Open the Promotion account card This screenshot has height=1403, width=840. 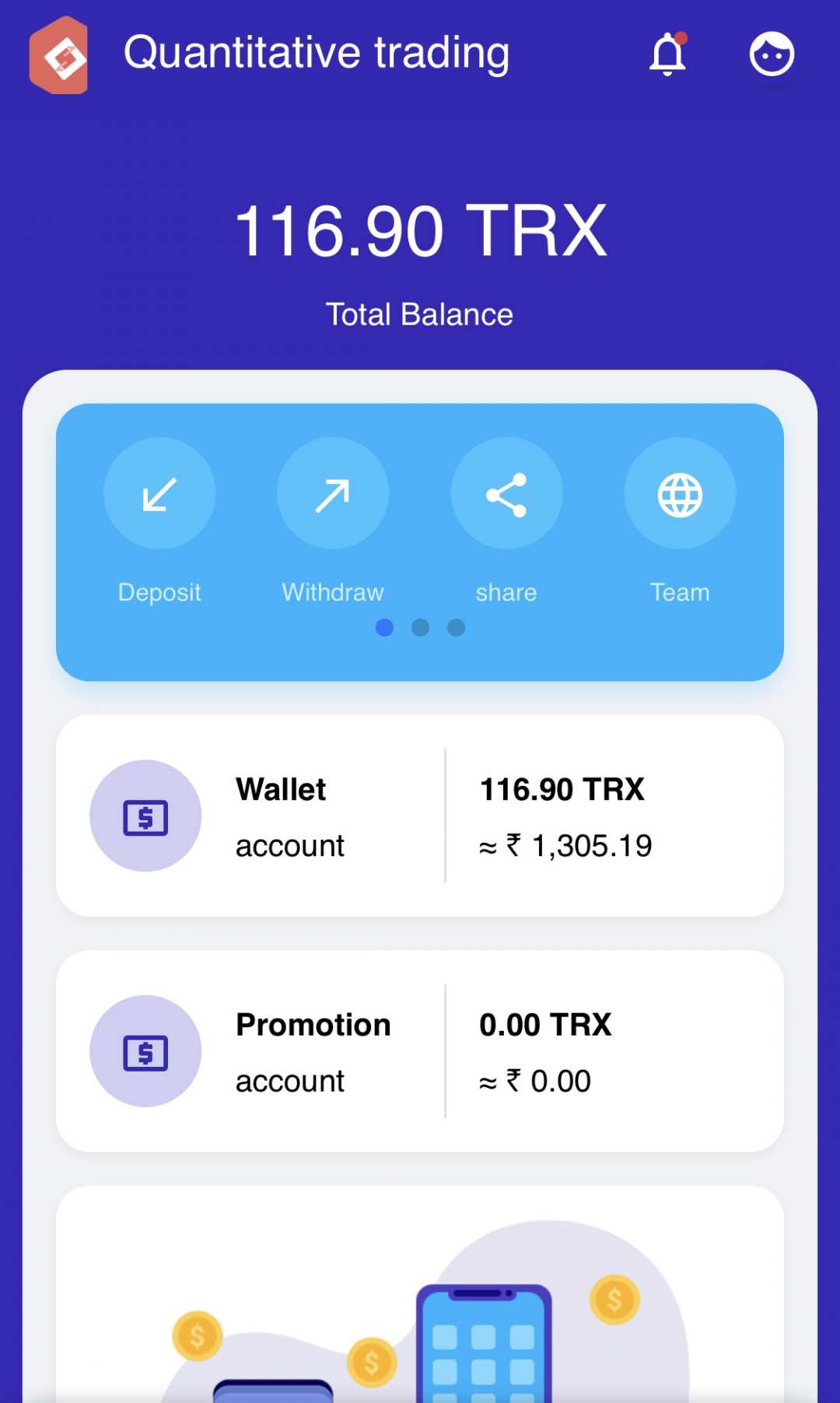(420, 1050)
